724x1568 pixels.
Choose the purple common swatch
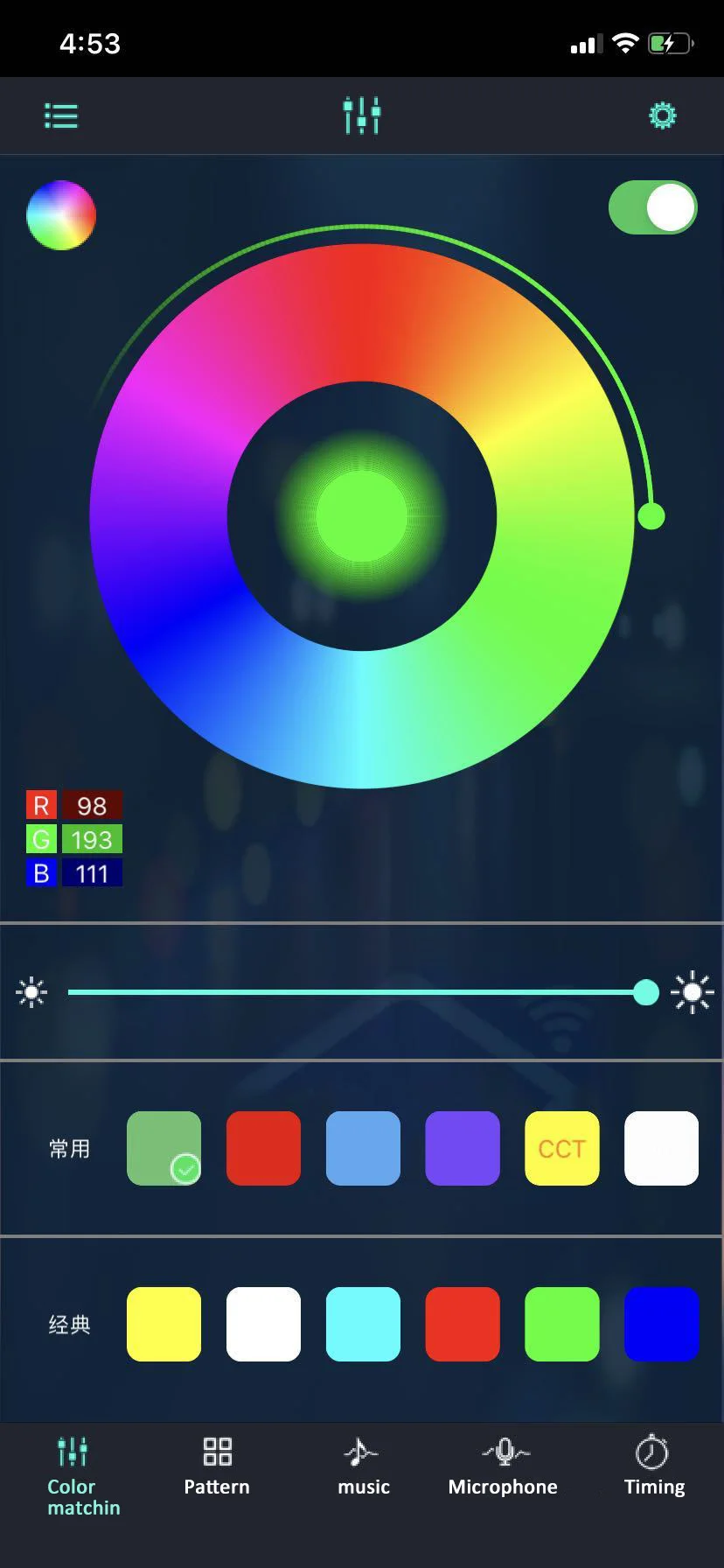(463, 1148)
